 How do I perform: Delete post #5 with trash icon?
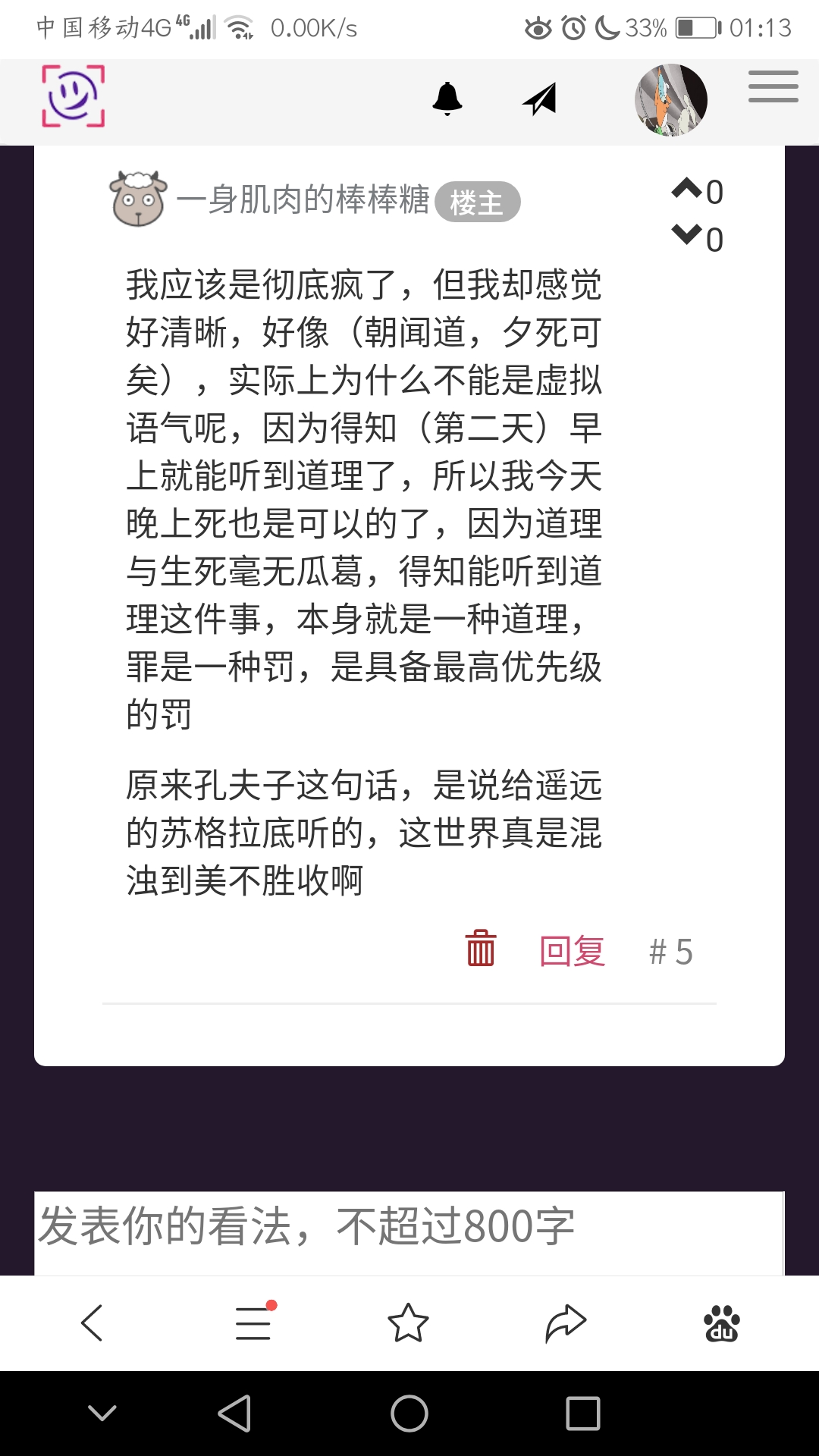(480, 949)
